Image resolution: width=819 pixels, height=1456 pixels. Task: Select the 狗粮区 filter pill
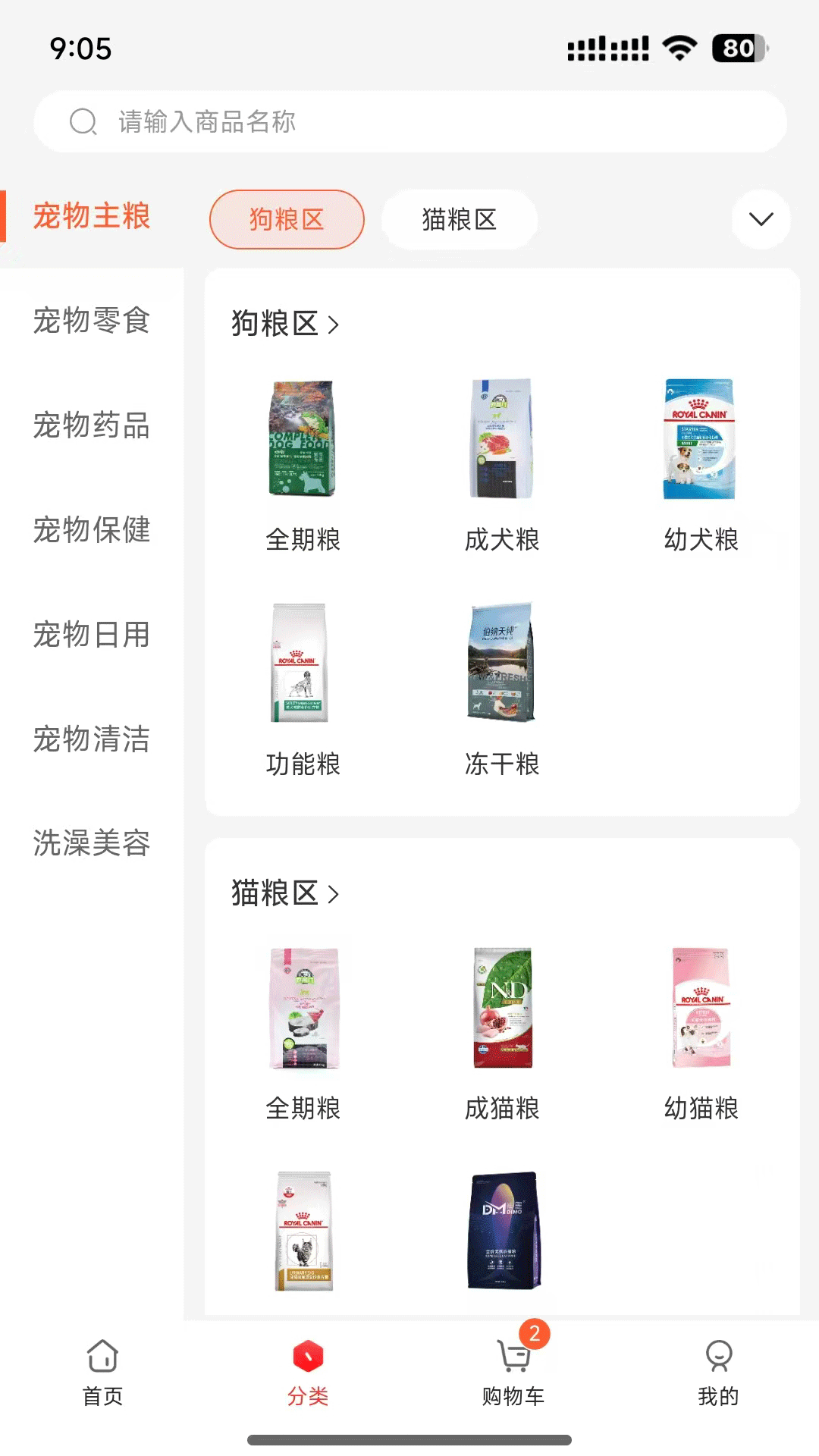coord(287,219)
